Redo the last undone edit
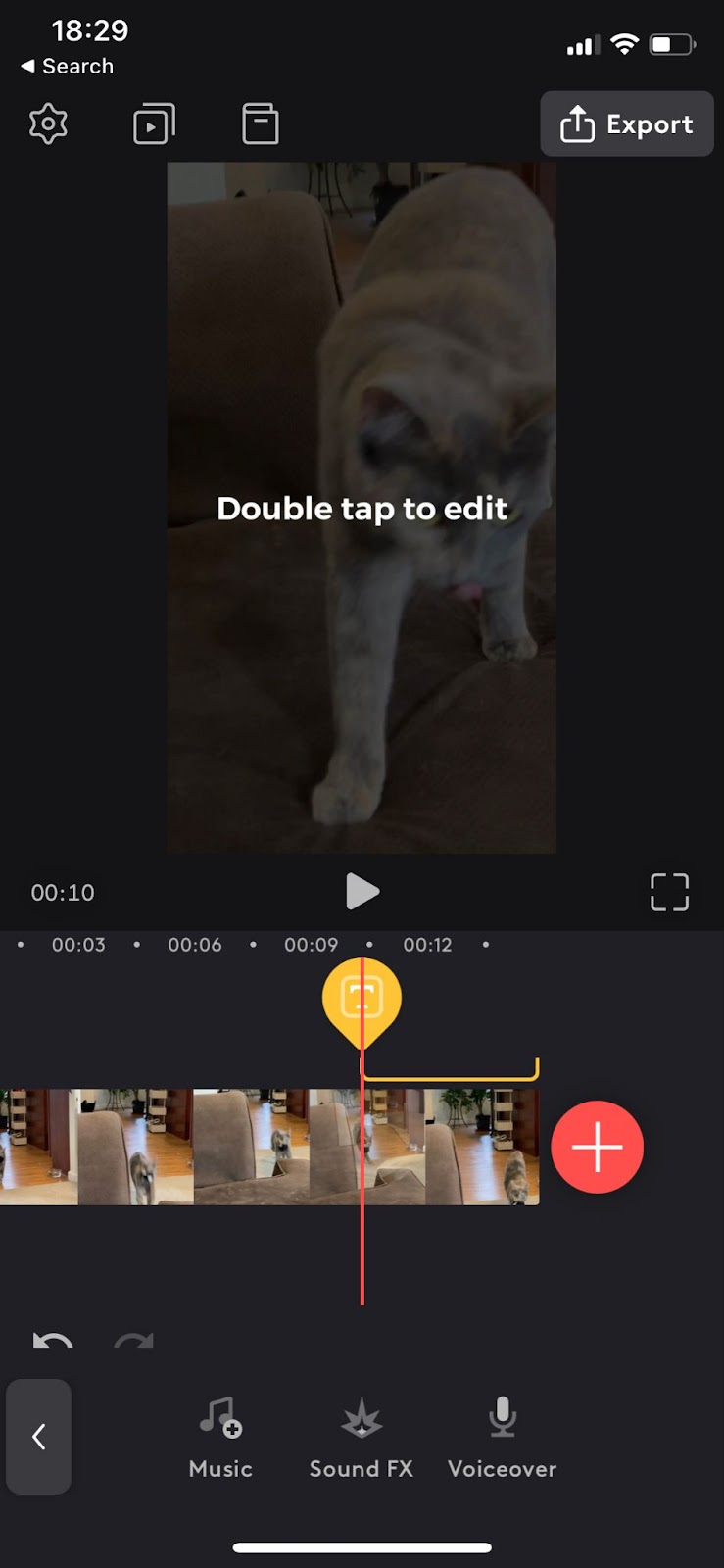 (x=133, y=1342)
